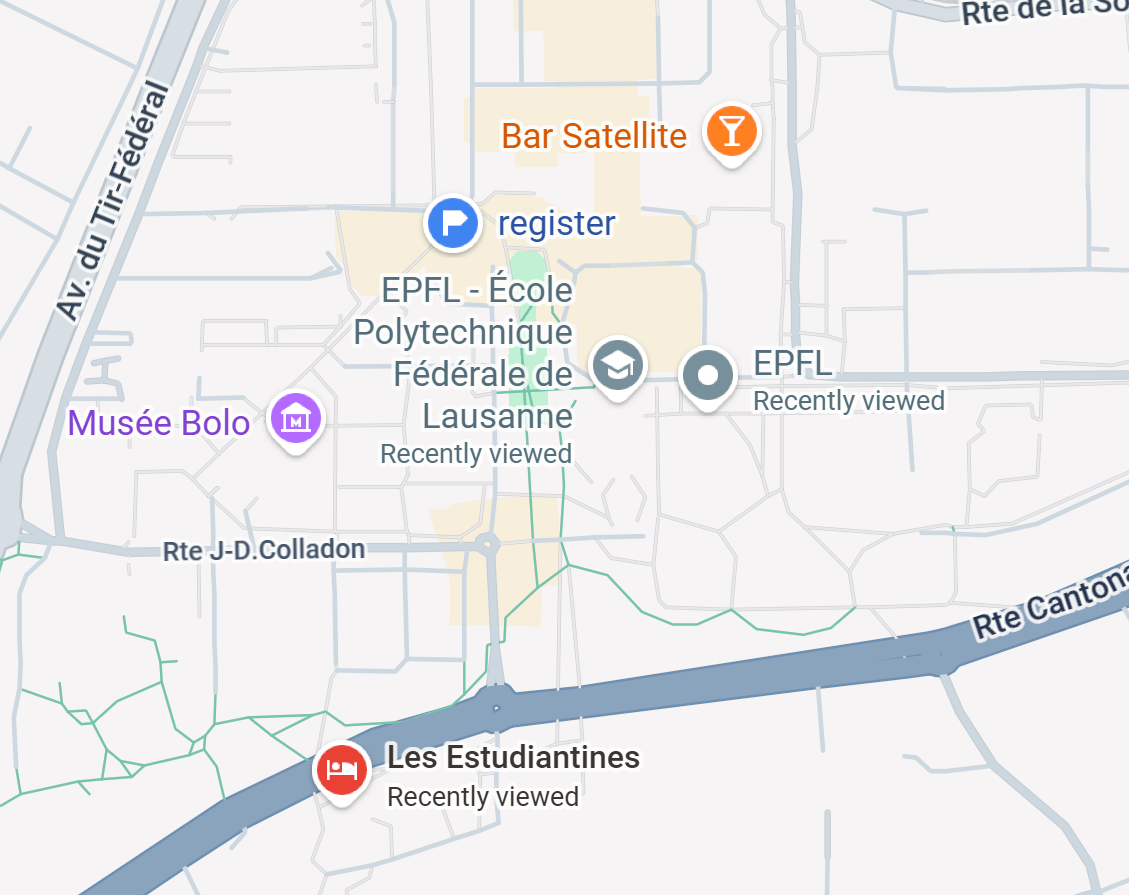Select the register parking pin
This screenshot has height=895, width=1129.
[453, 223]
